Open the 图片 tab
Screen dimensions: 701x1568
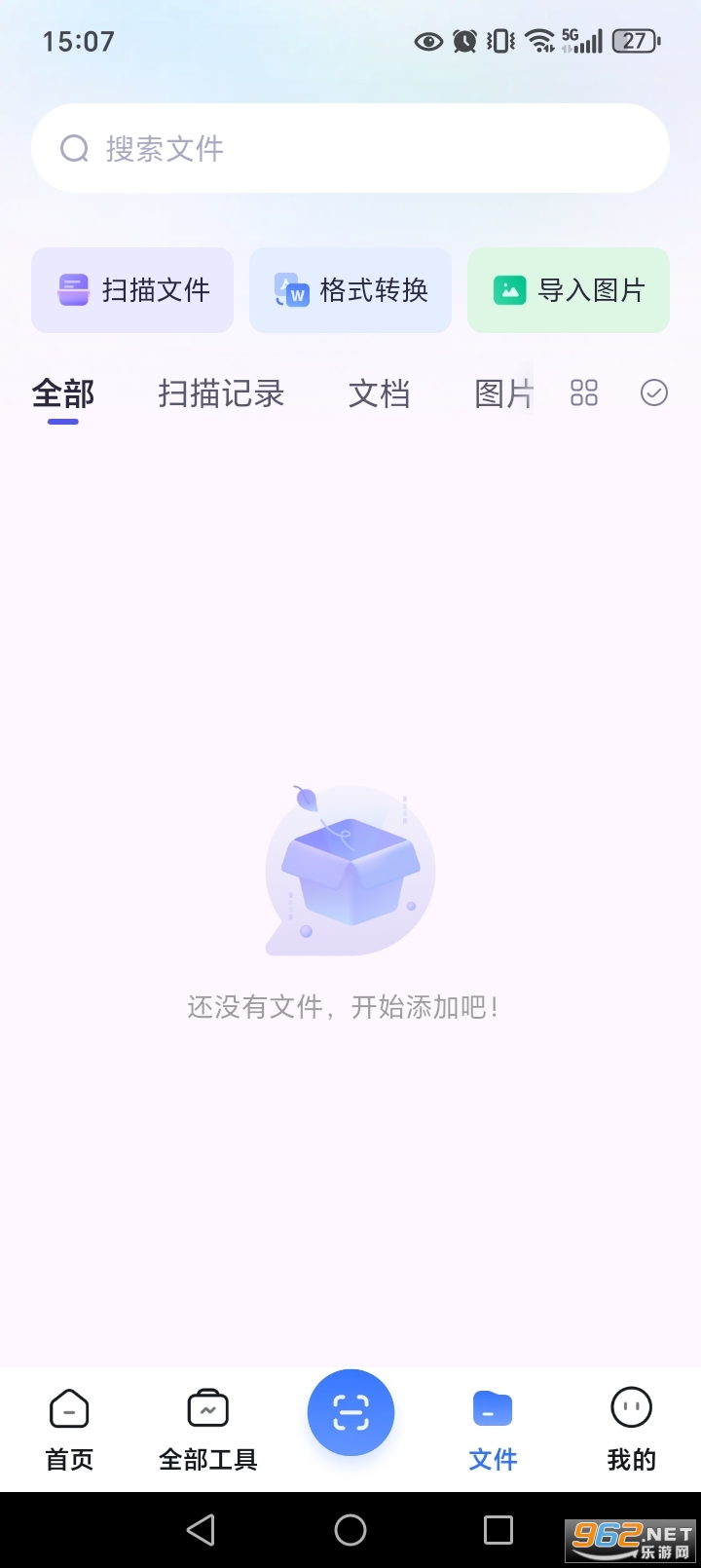pyautogui.click(x=503, y=393)
